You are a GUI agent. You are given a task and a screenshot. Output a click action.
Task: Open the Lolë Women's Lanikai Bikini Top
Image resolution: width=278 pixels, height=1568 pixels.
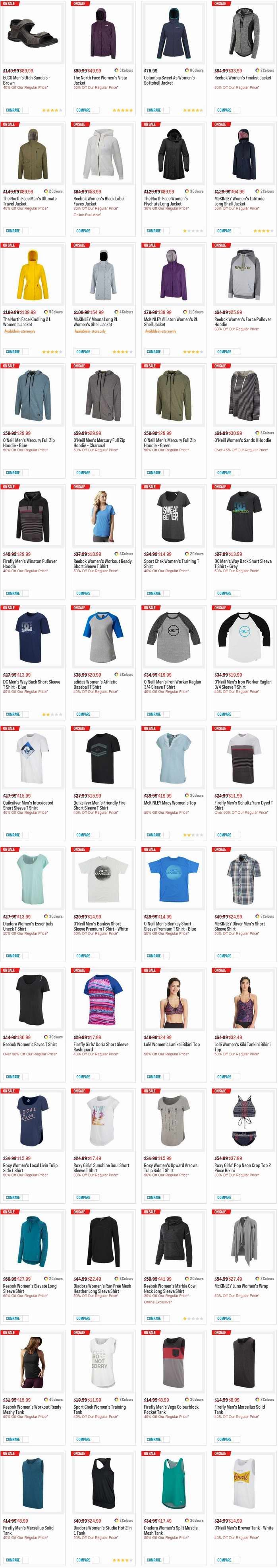click(172, 1045)
